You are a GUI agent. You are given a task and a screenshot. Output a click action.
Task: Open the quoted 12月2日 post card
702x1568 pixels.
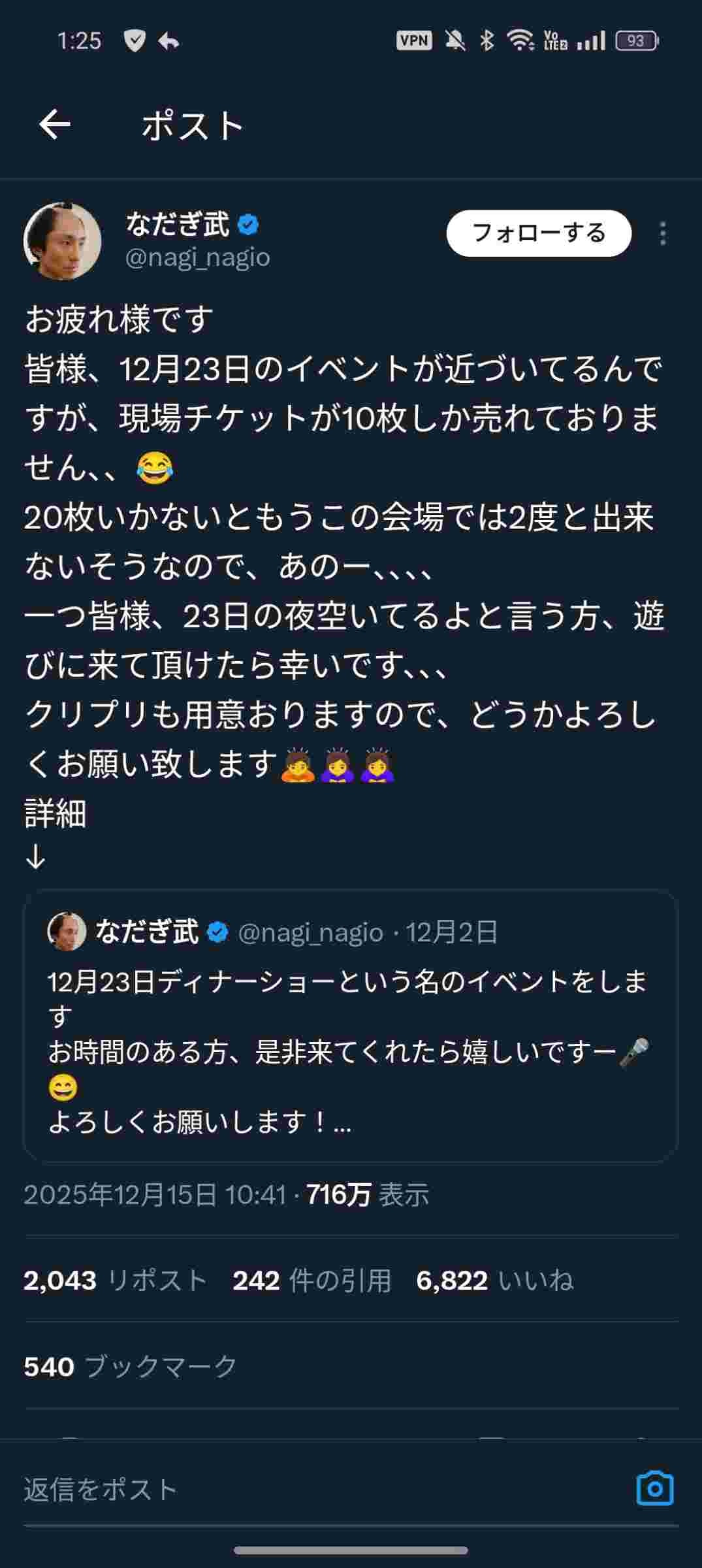click(350, 1026)
